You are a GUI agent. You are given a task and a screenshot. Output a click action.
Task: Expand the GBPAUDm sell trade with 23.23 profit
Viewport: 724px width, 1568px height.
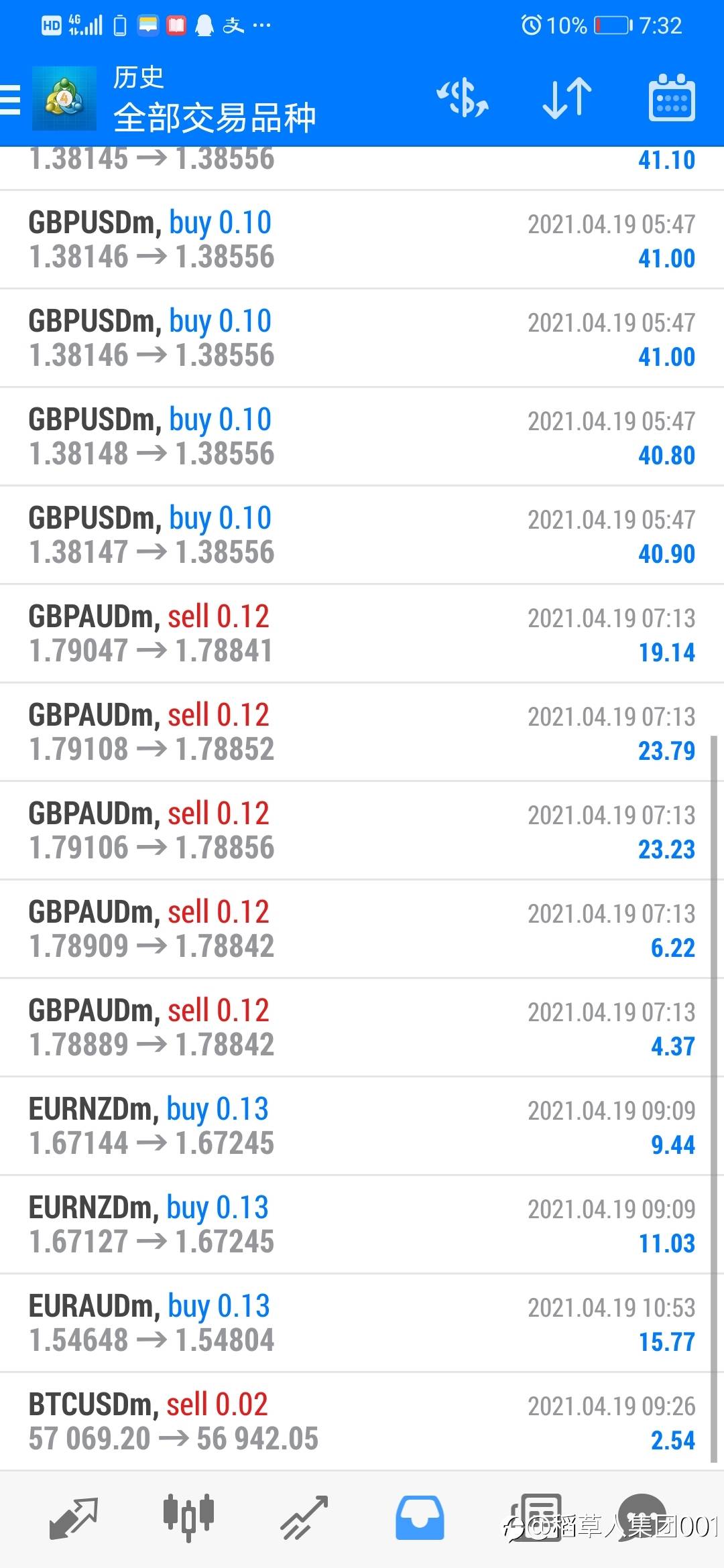click(x=362, y=830)
